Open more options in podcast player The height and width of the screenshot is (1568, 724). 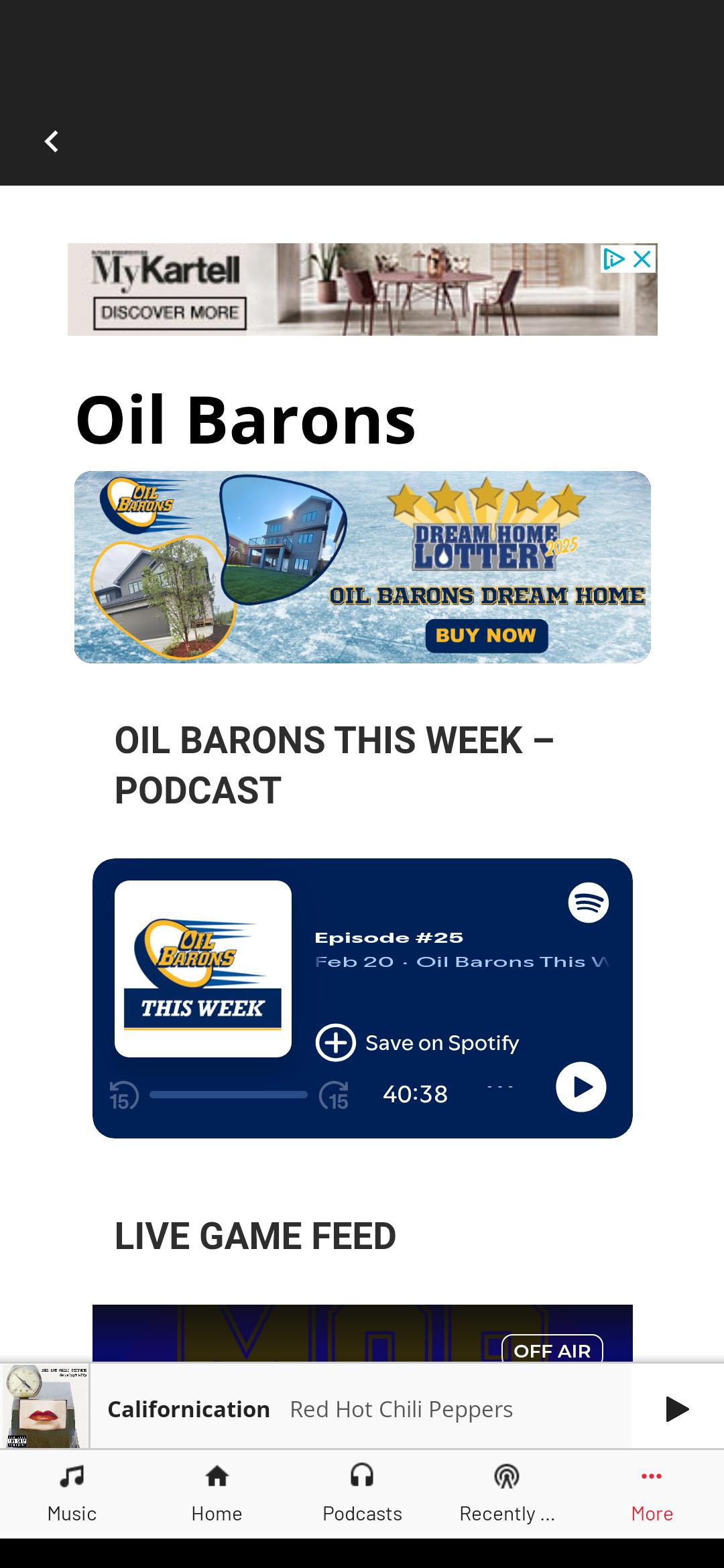pyautogui.click(x=500, y=1087)
